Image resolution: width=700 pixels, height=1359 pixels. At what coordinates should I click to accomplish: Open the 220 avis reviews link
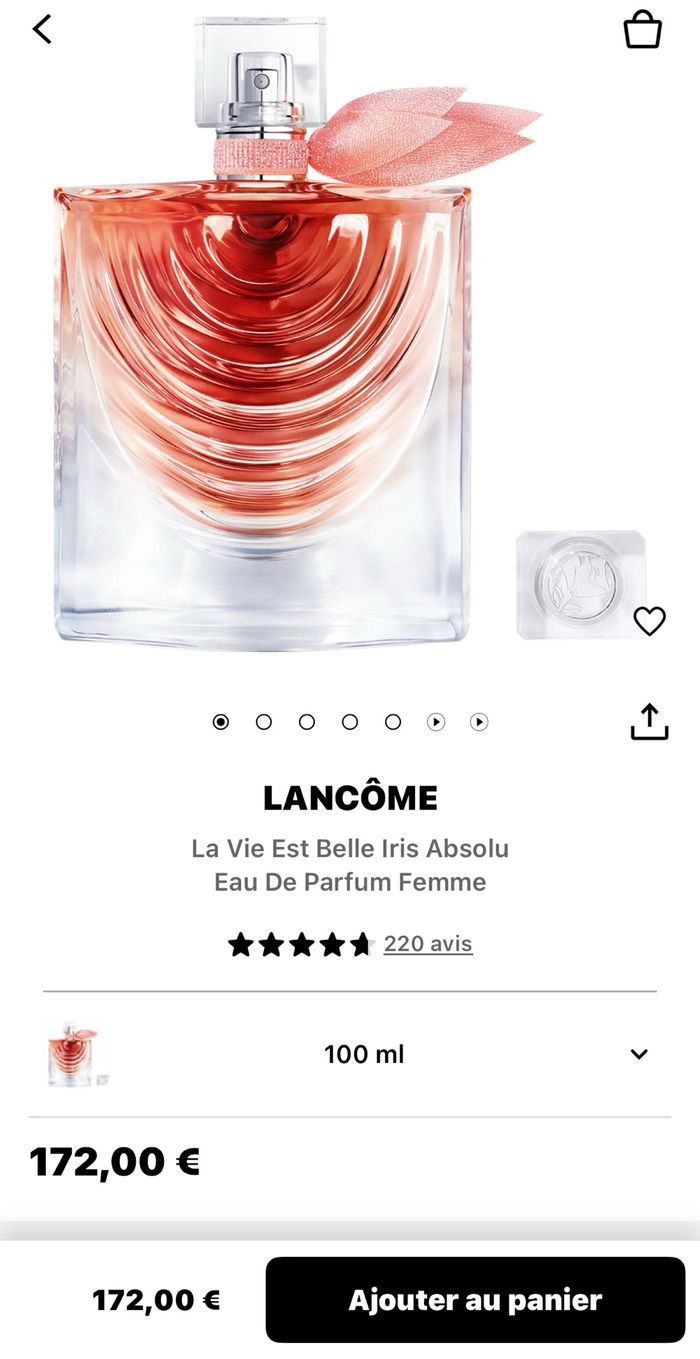coord(428,944)
